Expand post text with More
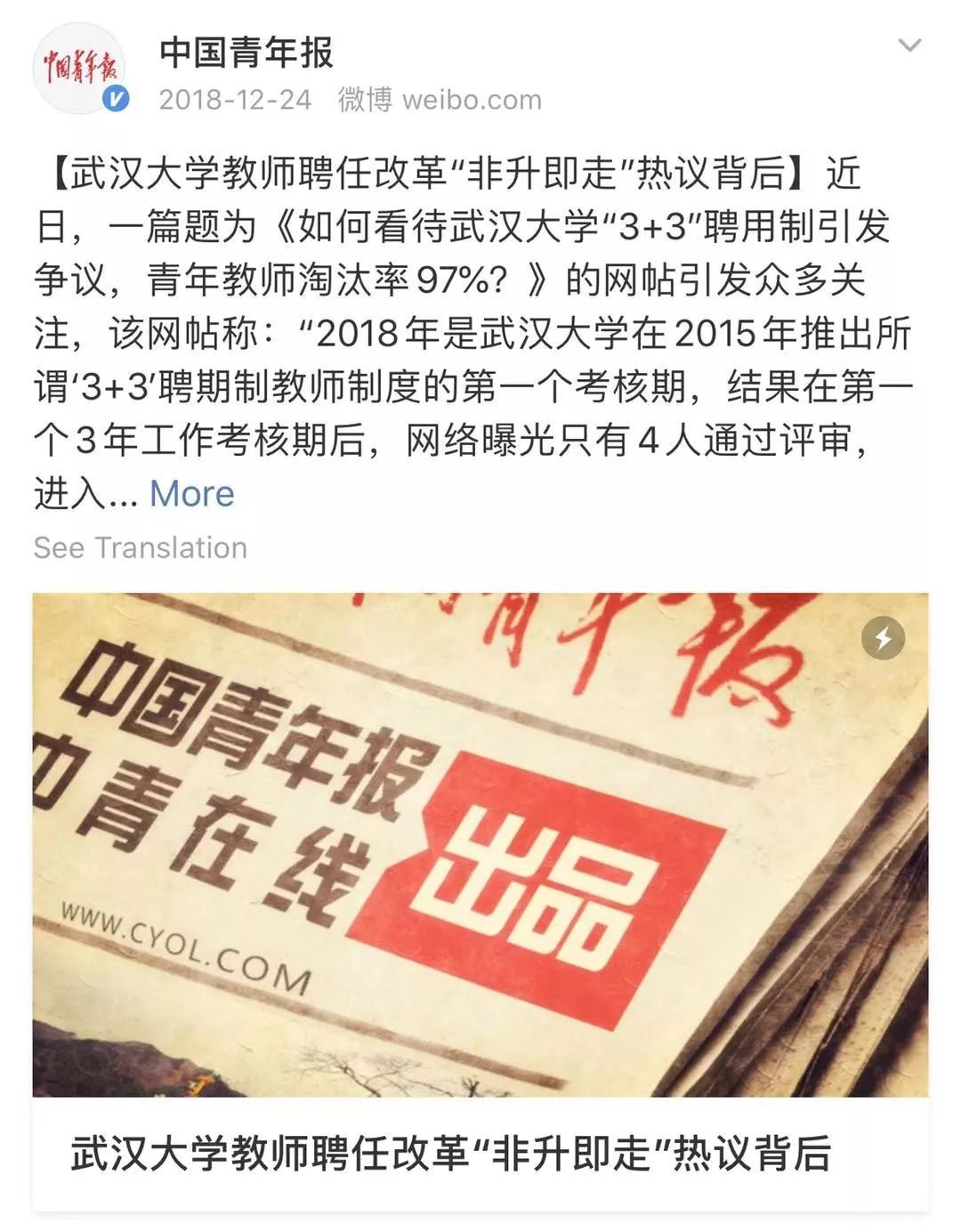 [x=191, y=493]
